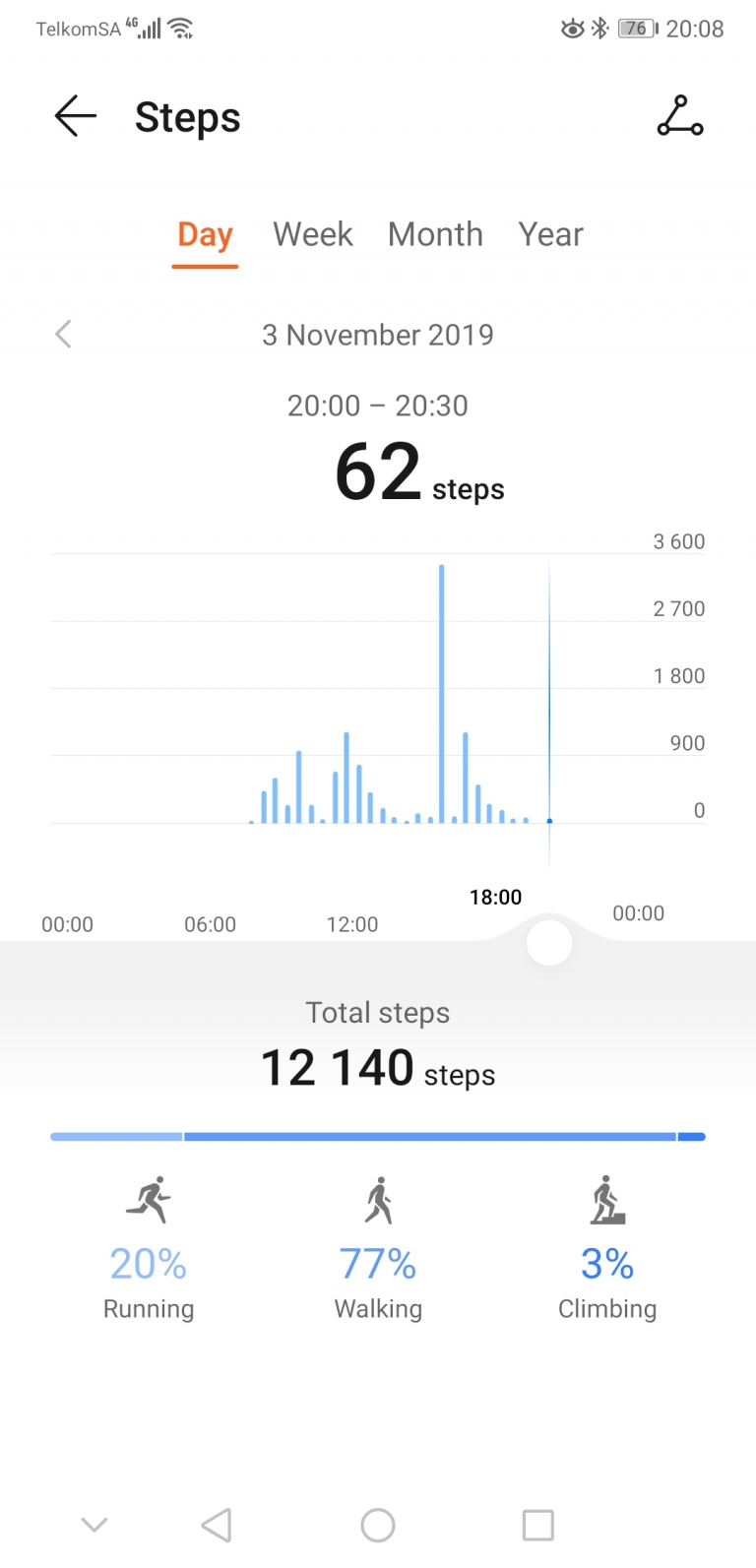Select the Day tab
Screen dimensions: 756x1568
click(x=205, y=235)
